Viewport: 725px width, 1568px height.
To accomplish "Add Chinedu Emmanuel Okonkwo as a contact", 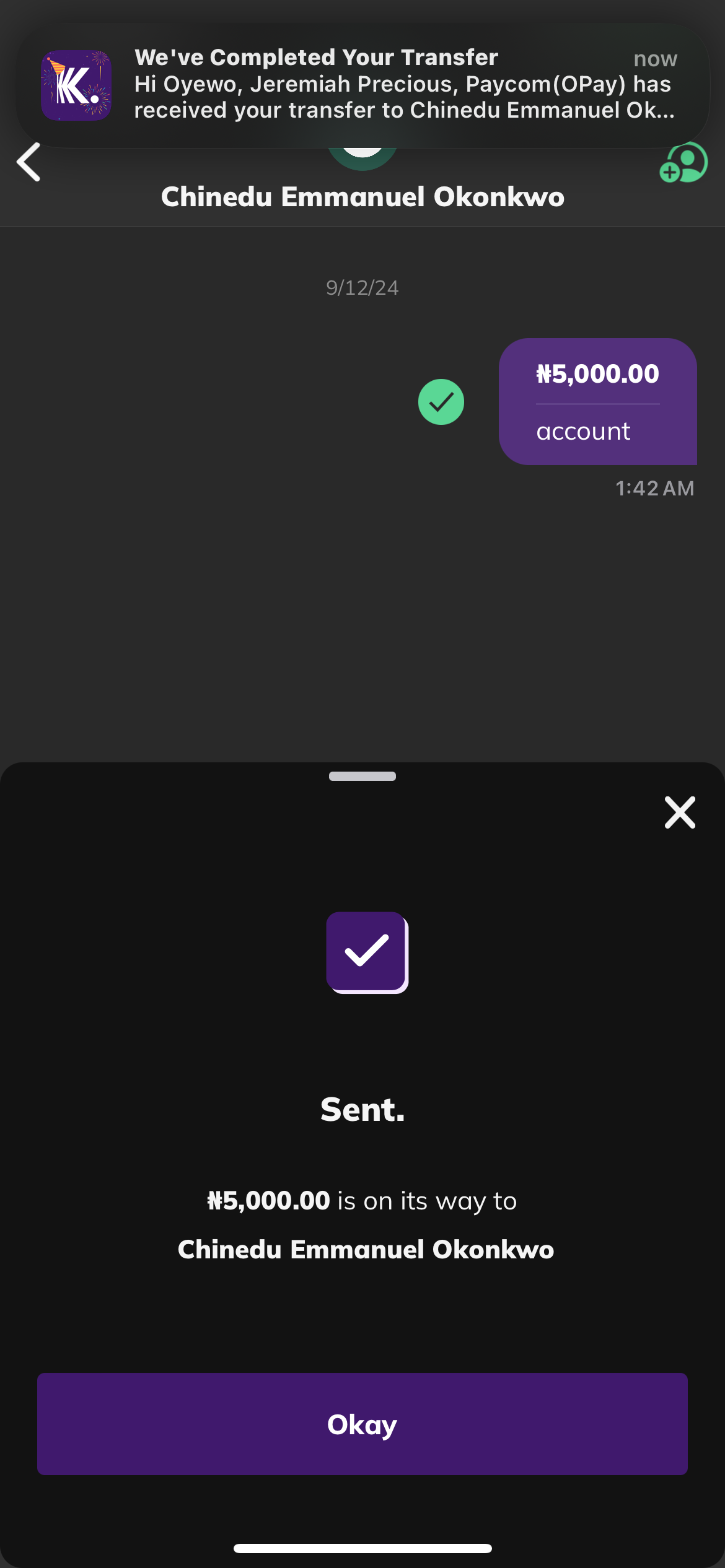I will (x=684, y=163).
